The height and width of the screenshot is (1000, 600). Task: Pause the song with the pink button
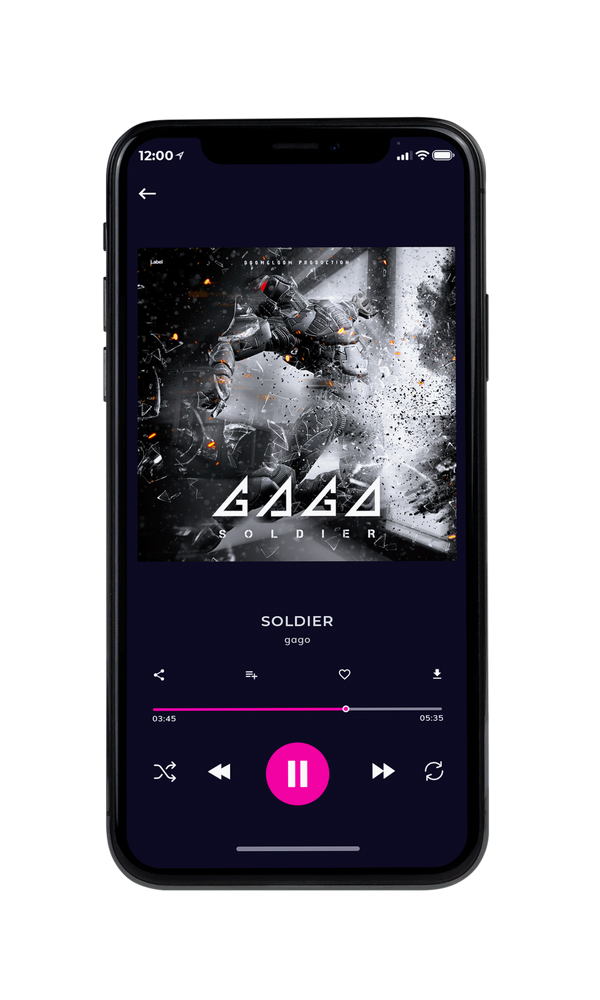click(297, 774)
